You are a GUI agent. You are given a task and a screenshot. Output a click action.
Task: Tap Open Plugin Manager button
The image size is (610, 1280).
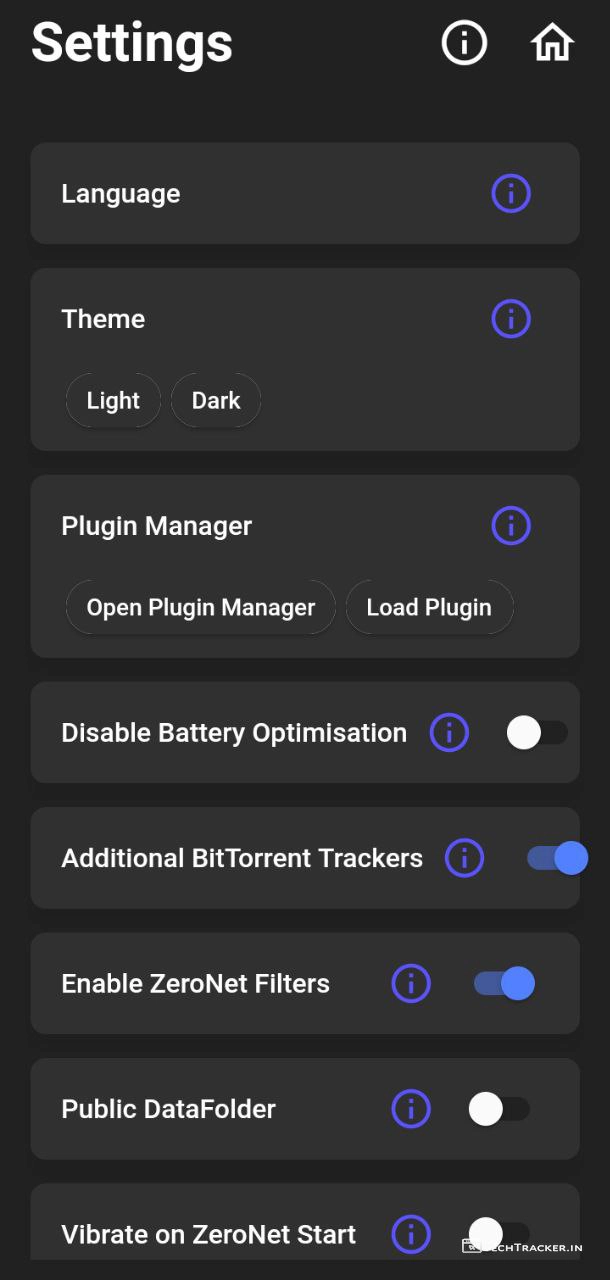[201, 607]
